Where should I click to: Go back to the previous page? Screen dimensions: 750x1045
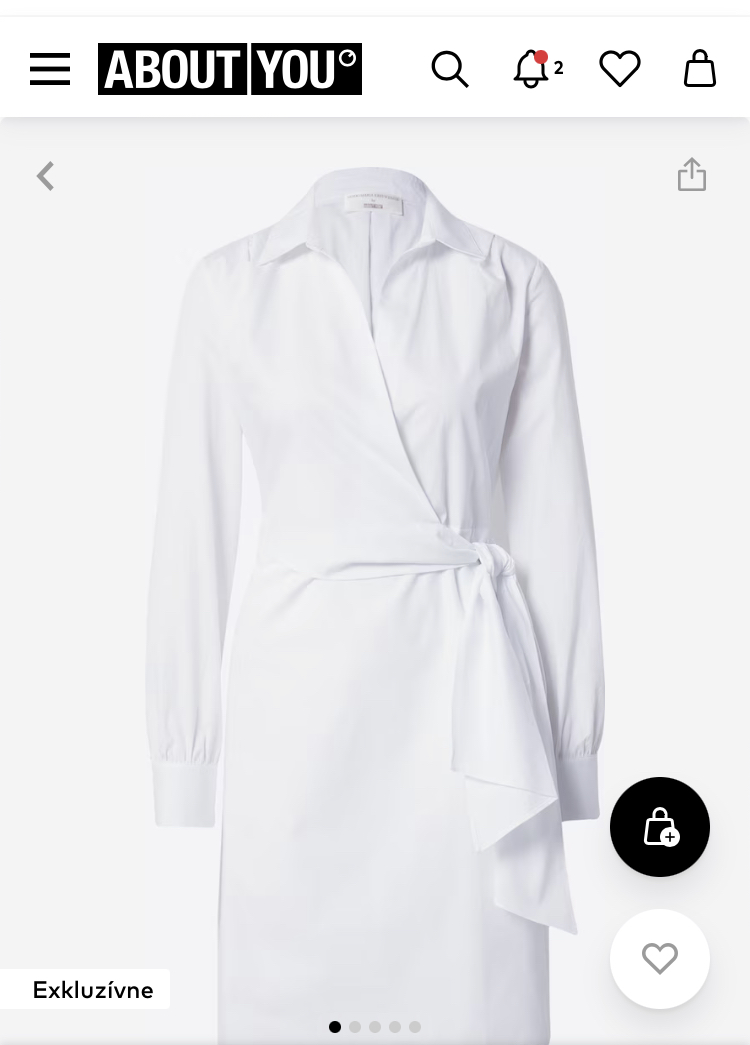(x=45, y=176)
